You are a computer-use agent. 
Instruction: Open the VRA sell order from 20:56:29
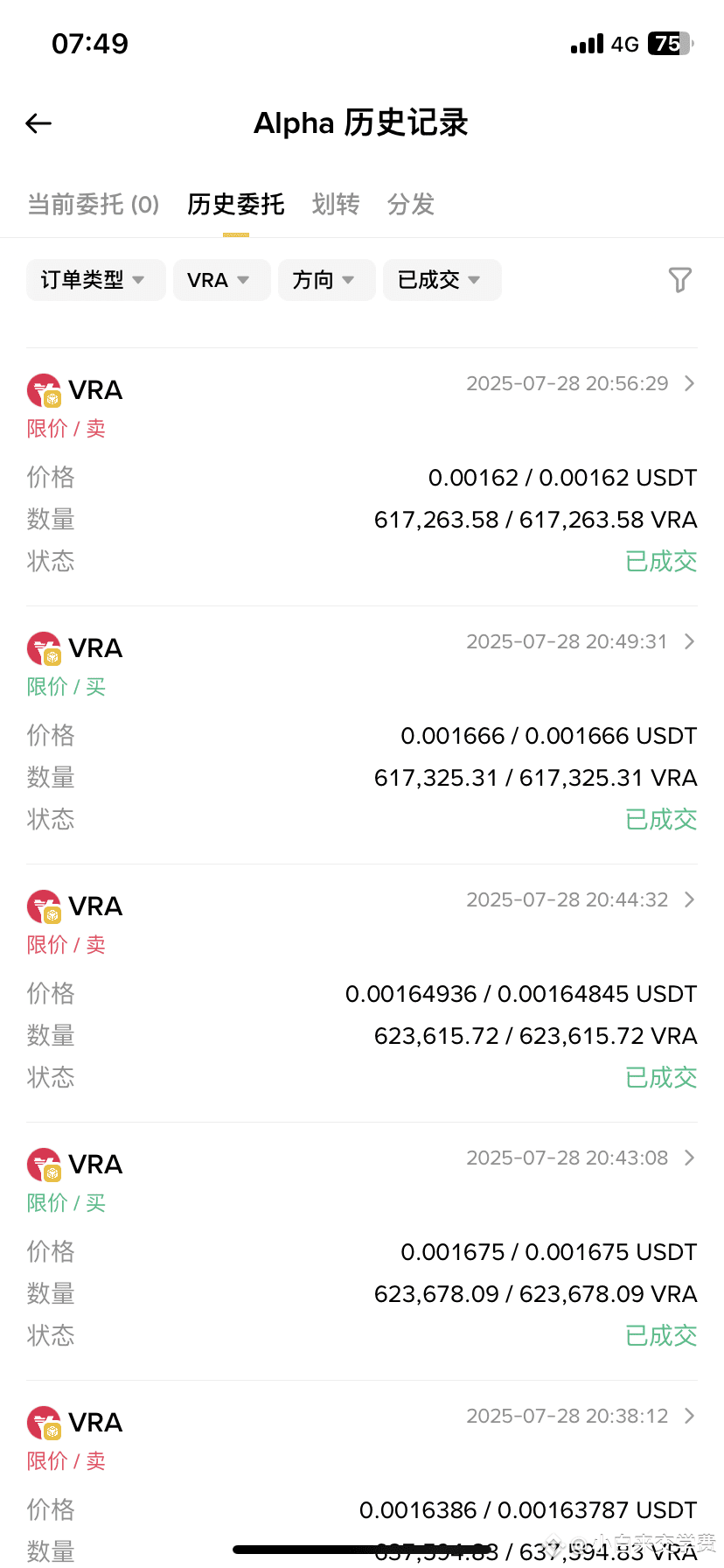(362, 477)
